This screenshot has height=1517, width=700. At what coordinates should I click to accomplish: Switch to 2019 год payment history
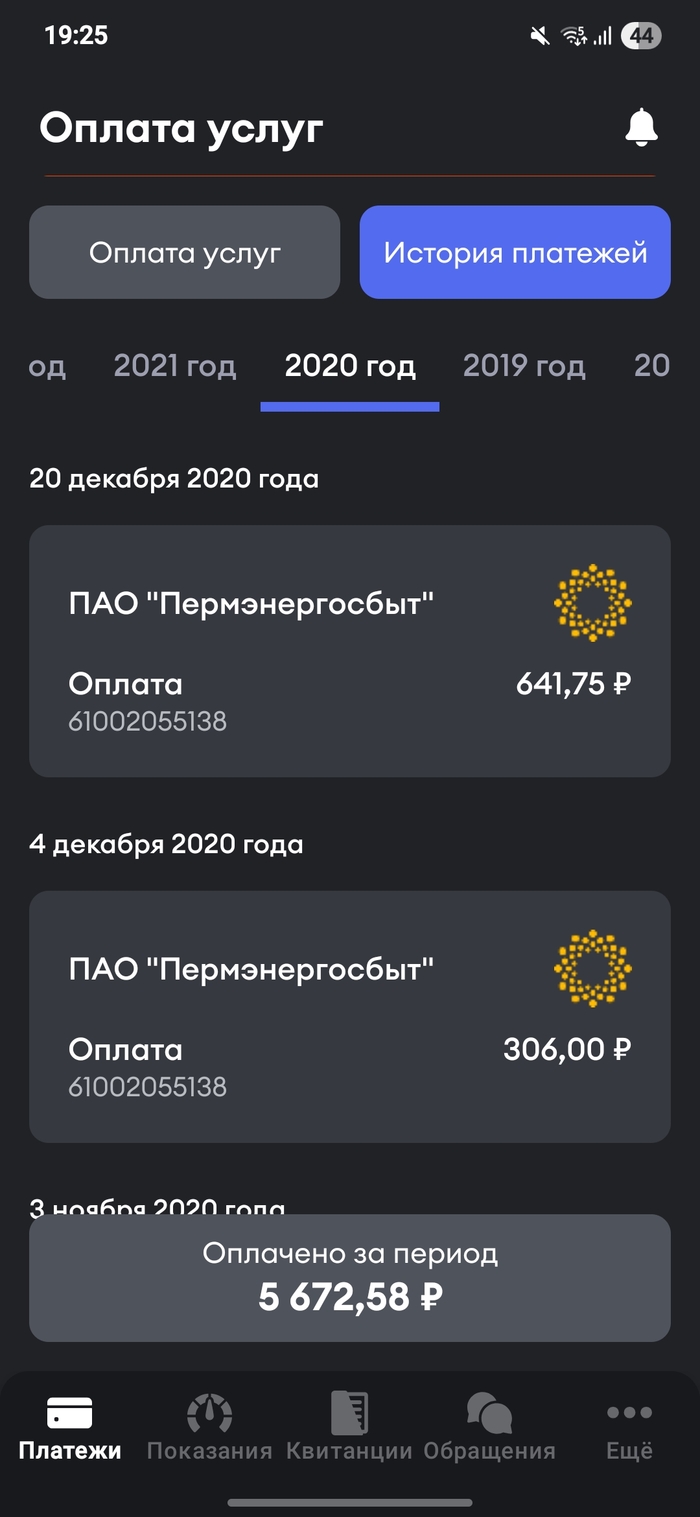(x=524, y=366)
